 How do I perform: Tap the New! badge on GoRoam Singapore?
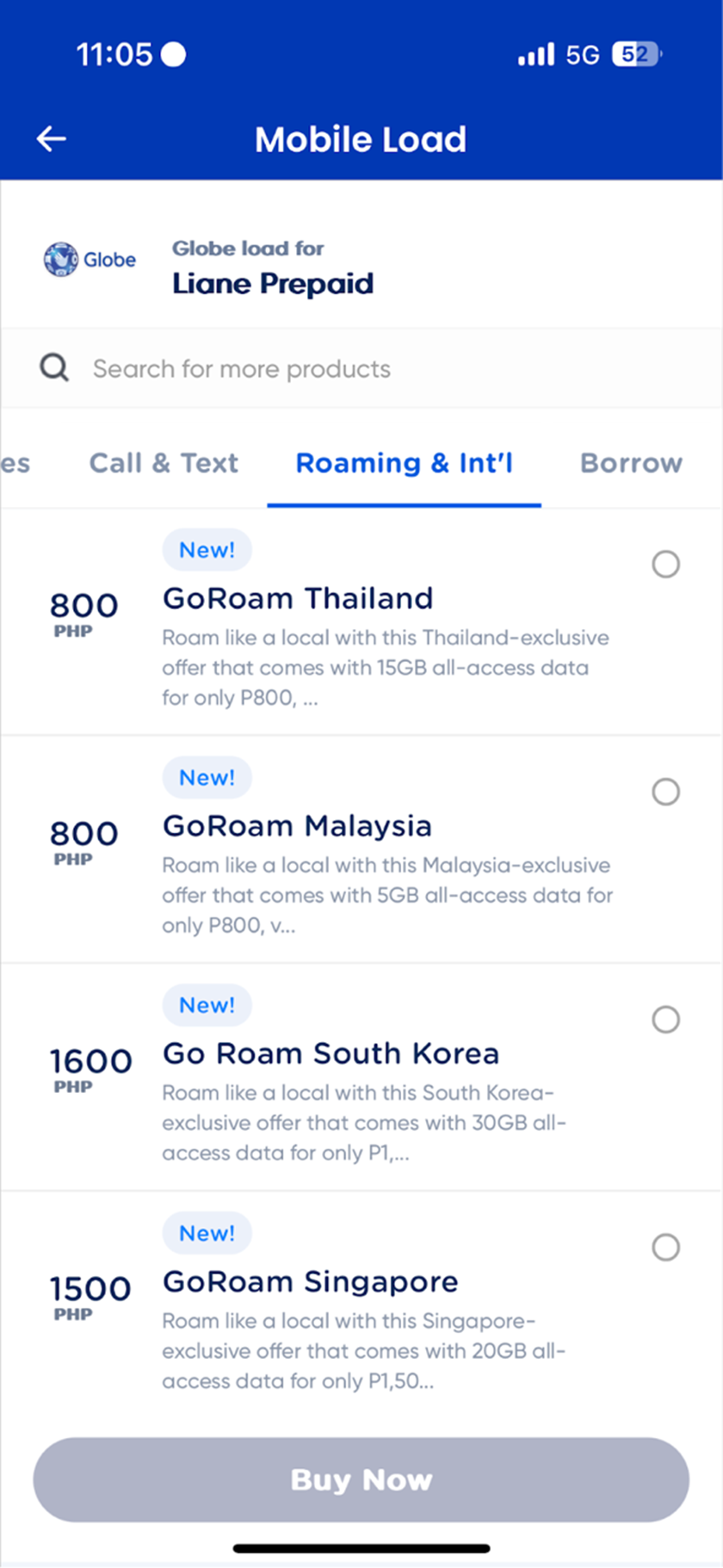[x=207, y=1232]
